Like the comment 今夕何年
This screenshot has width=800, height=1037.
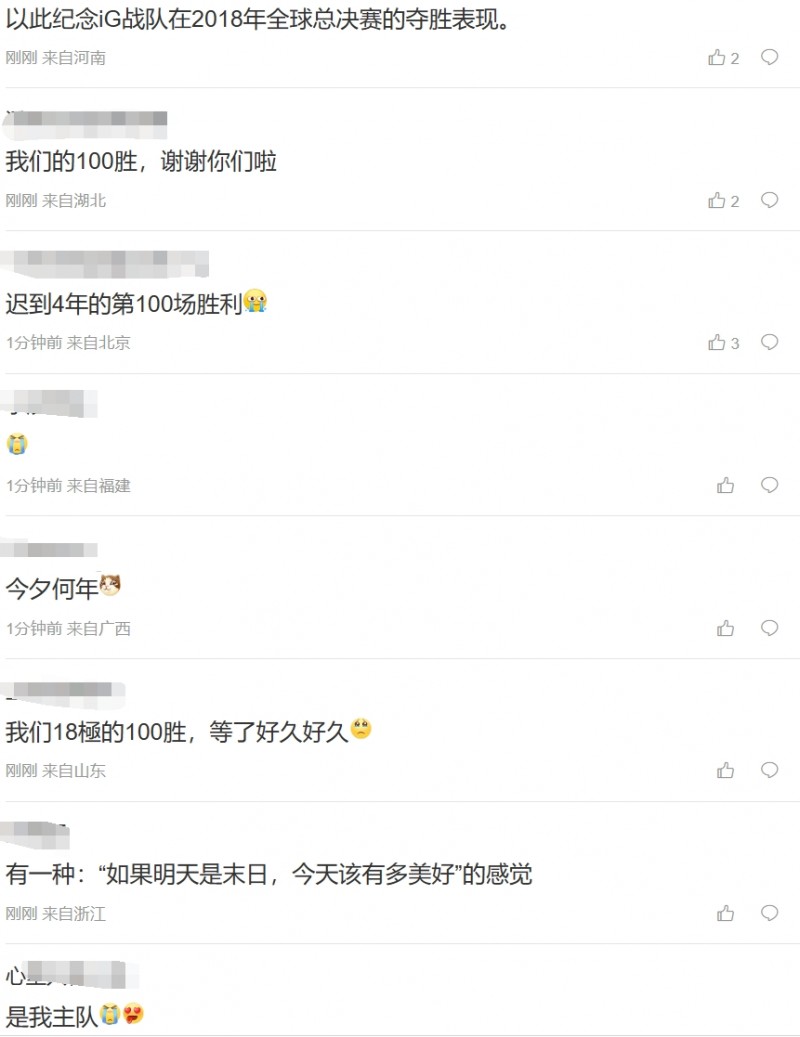(725, 629)
